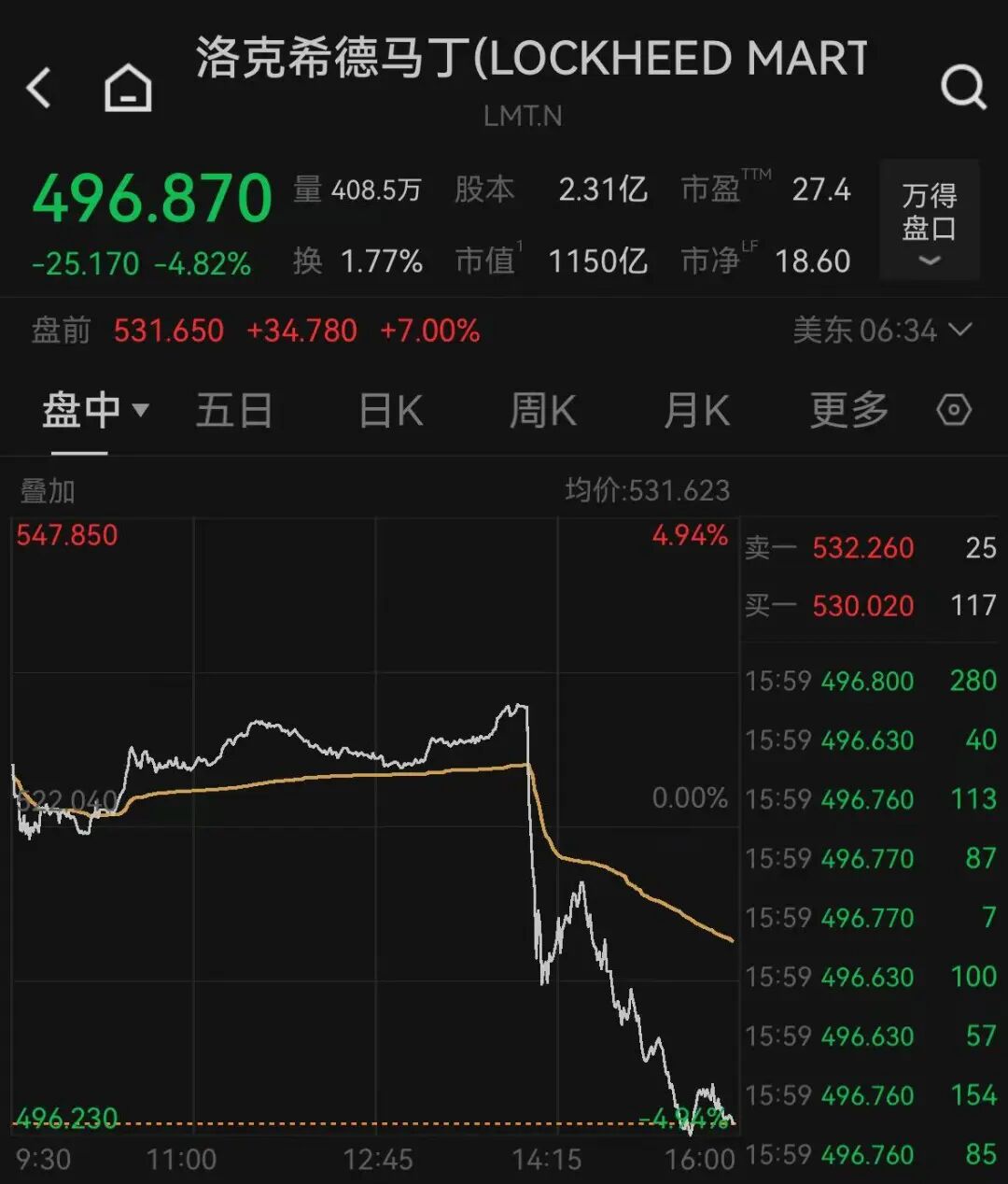
Task: Expand the 美东 06:34 time zone chevron
Action: (x=959, y=331)
